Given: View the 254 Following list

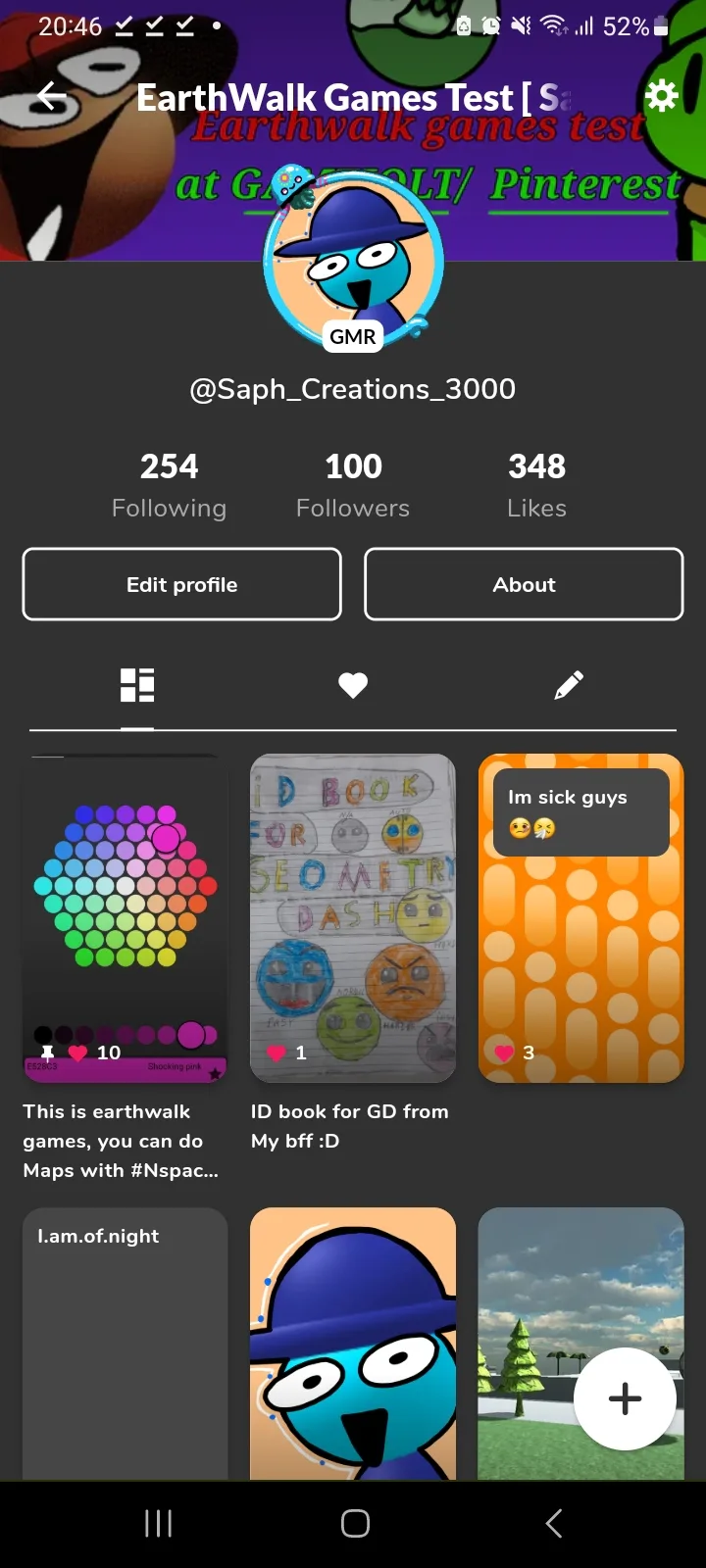Looking at the screenshot, I should 169,485.
